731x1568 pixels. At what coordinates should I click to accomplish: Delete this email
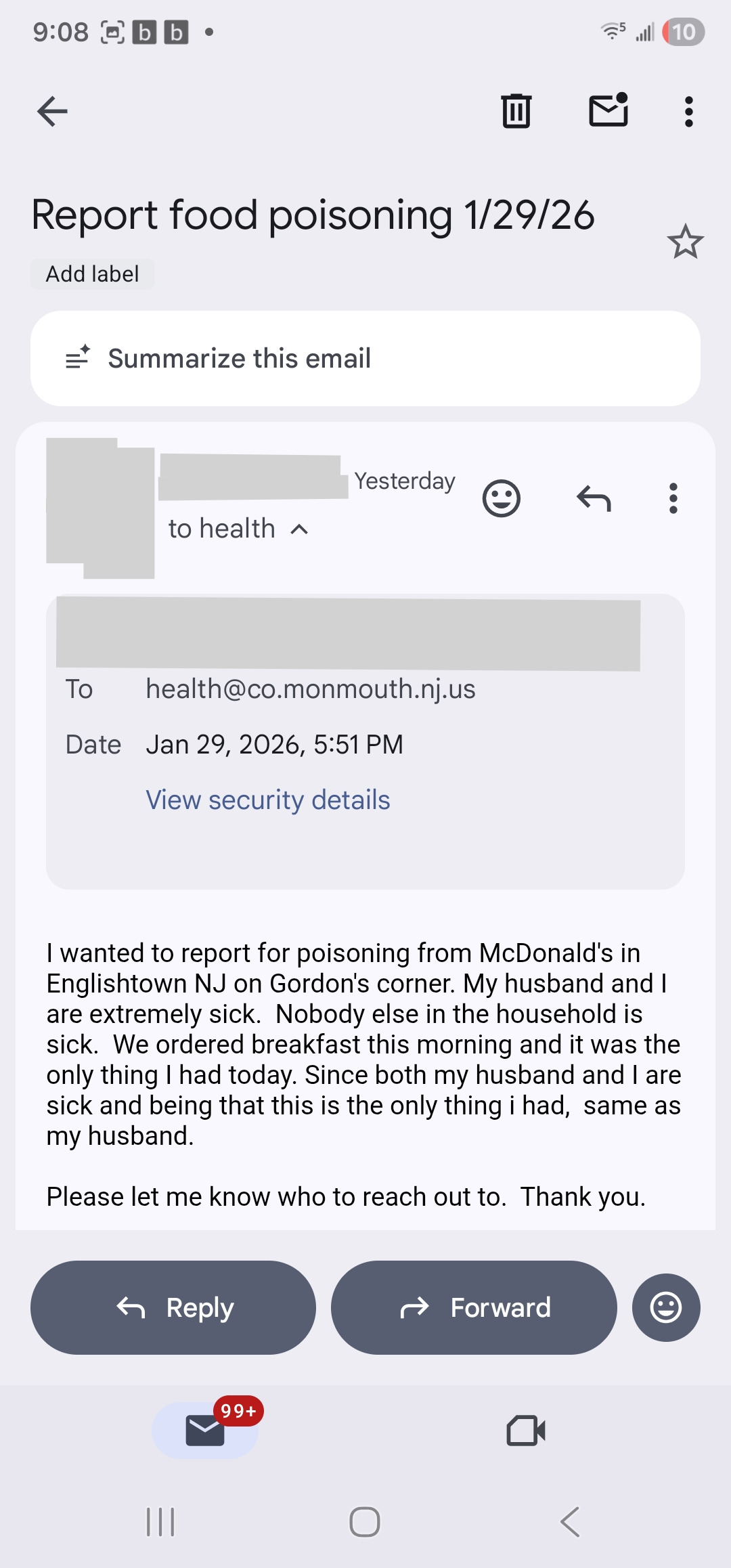(516, 111)
